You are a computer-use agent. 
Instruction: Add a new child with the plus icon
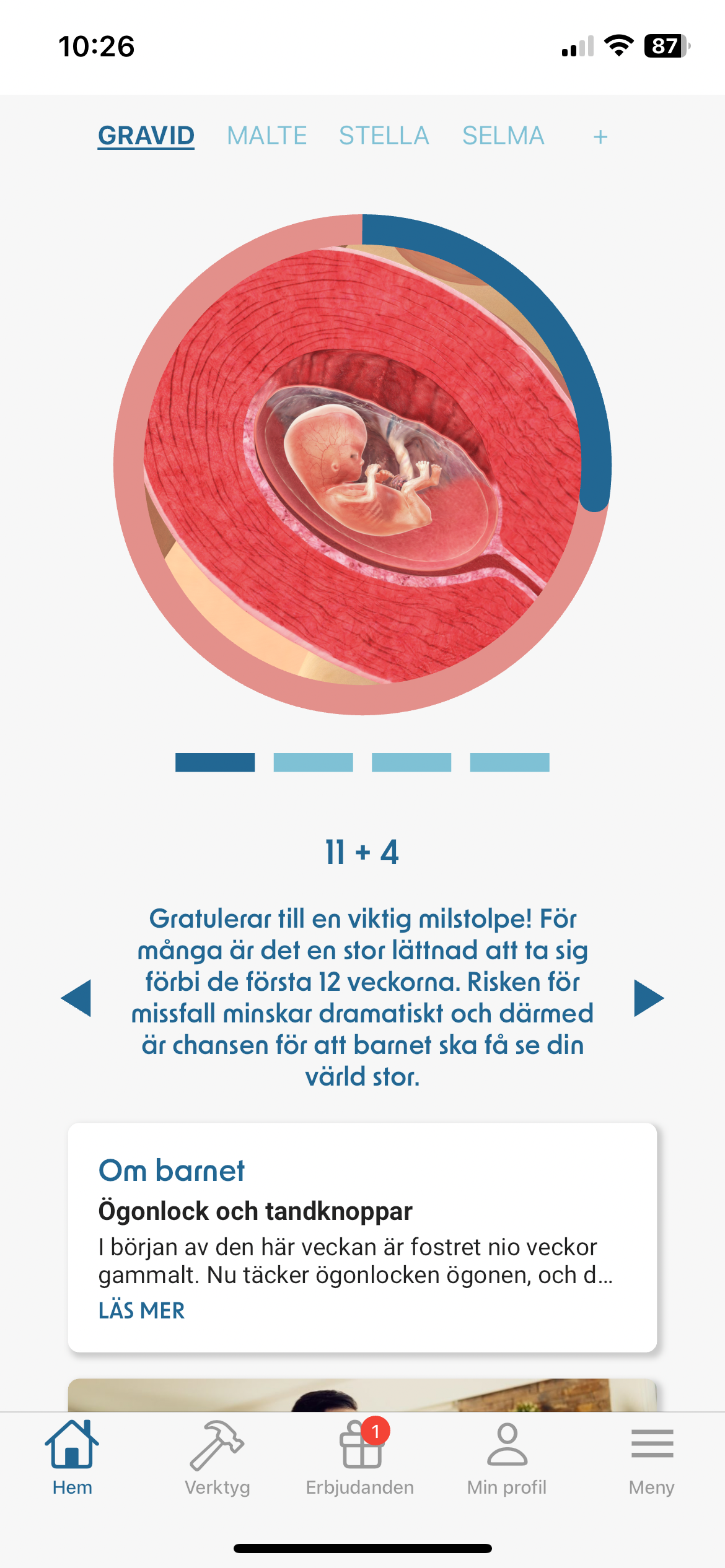(600, 137)
